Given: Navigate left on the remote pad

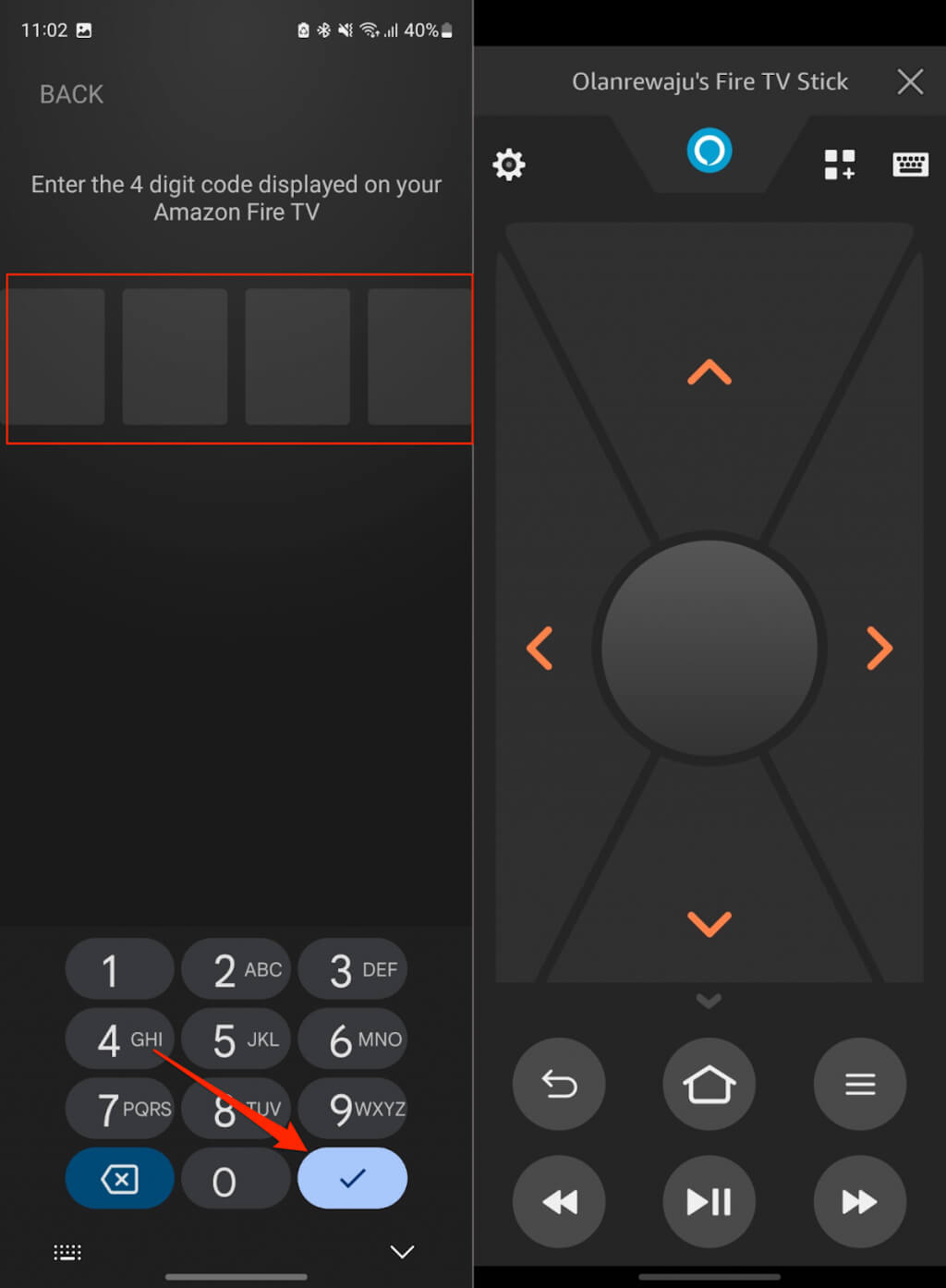Looking at the screenshot, I should [540, 648].
